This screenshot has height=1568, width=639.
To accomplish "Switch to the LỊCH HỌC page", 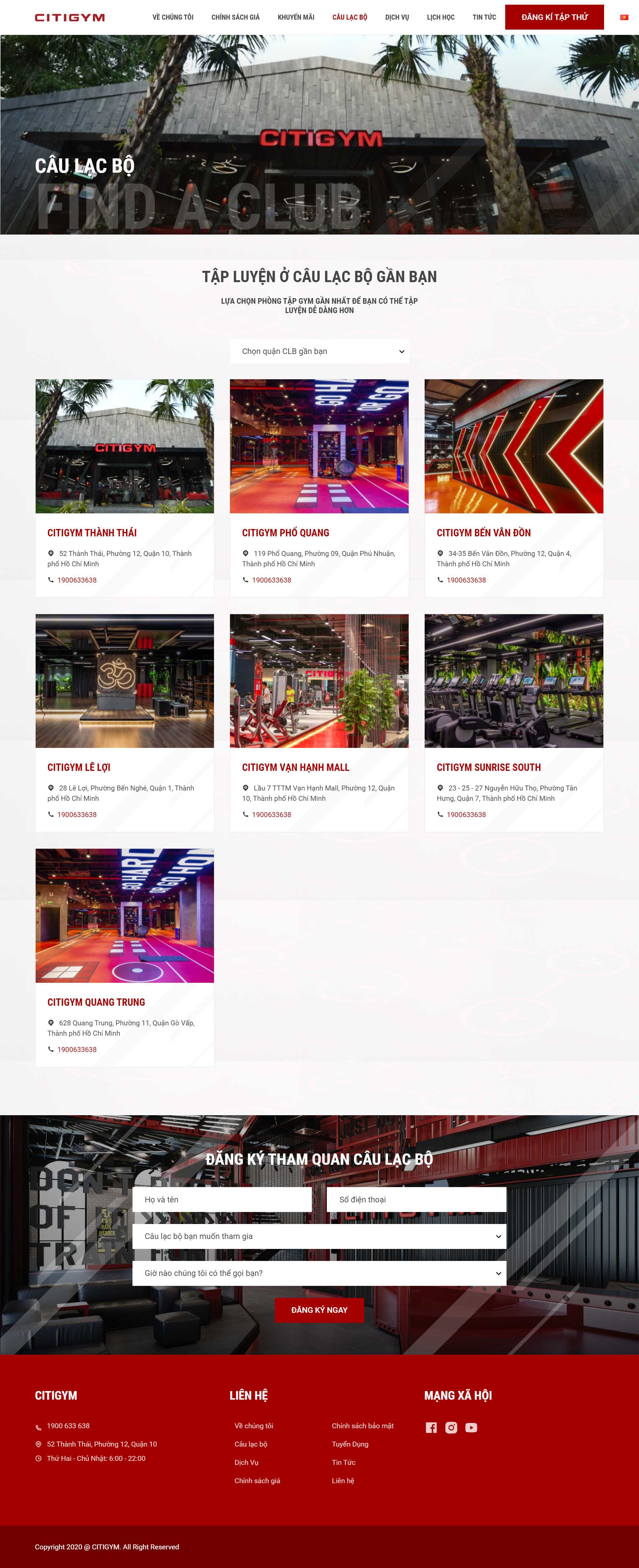I will pos(440,17).
